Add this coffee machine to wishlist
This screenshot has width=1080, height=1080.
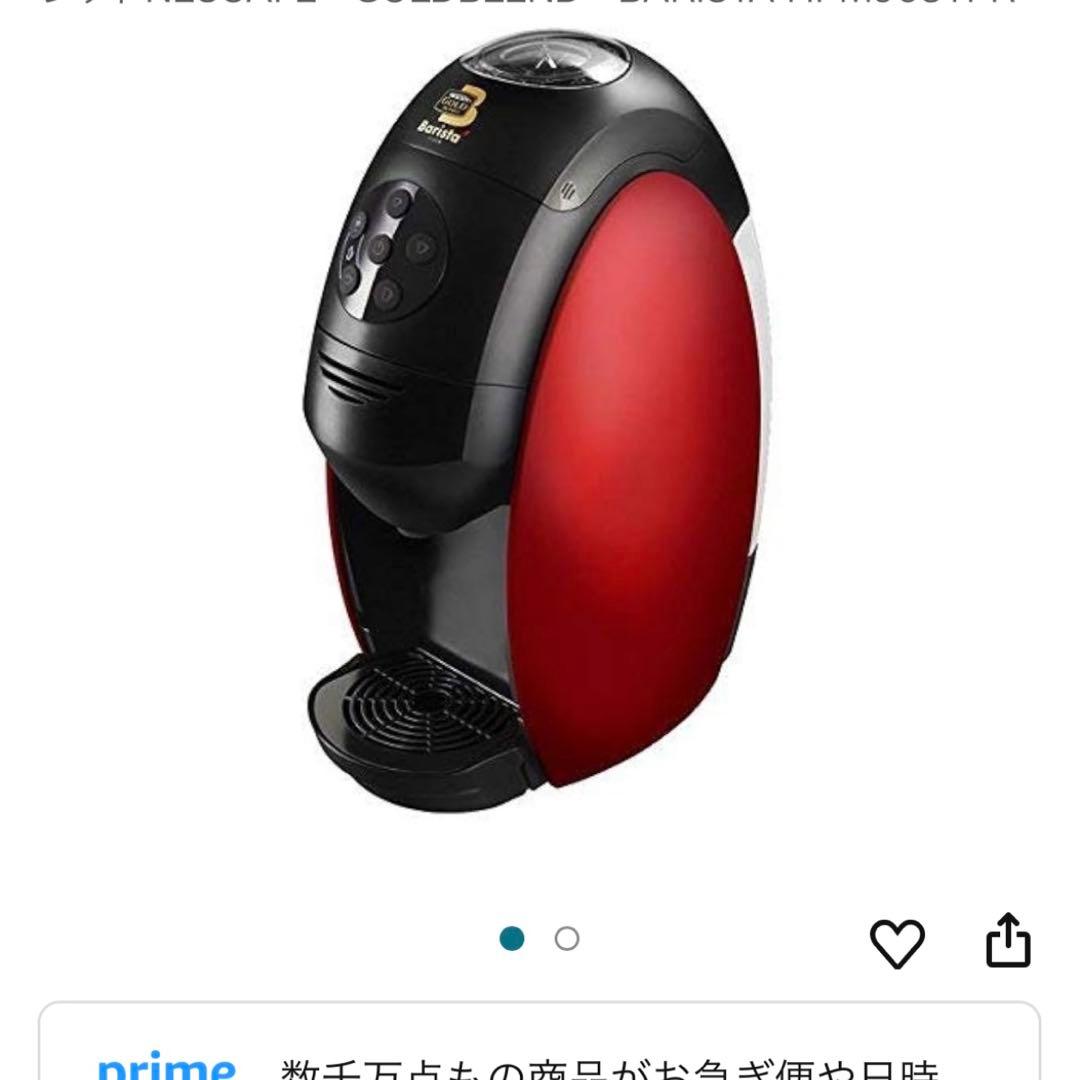point(897,943)
